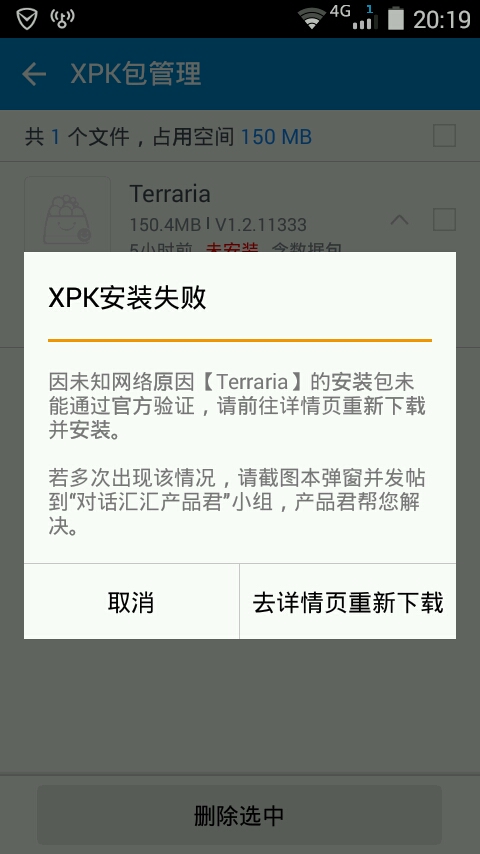Collapse the Terraria item chevron
The height and width of the screenshot is (854, 480).
point(399,220)
